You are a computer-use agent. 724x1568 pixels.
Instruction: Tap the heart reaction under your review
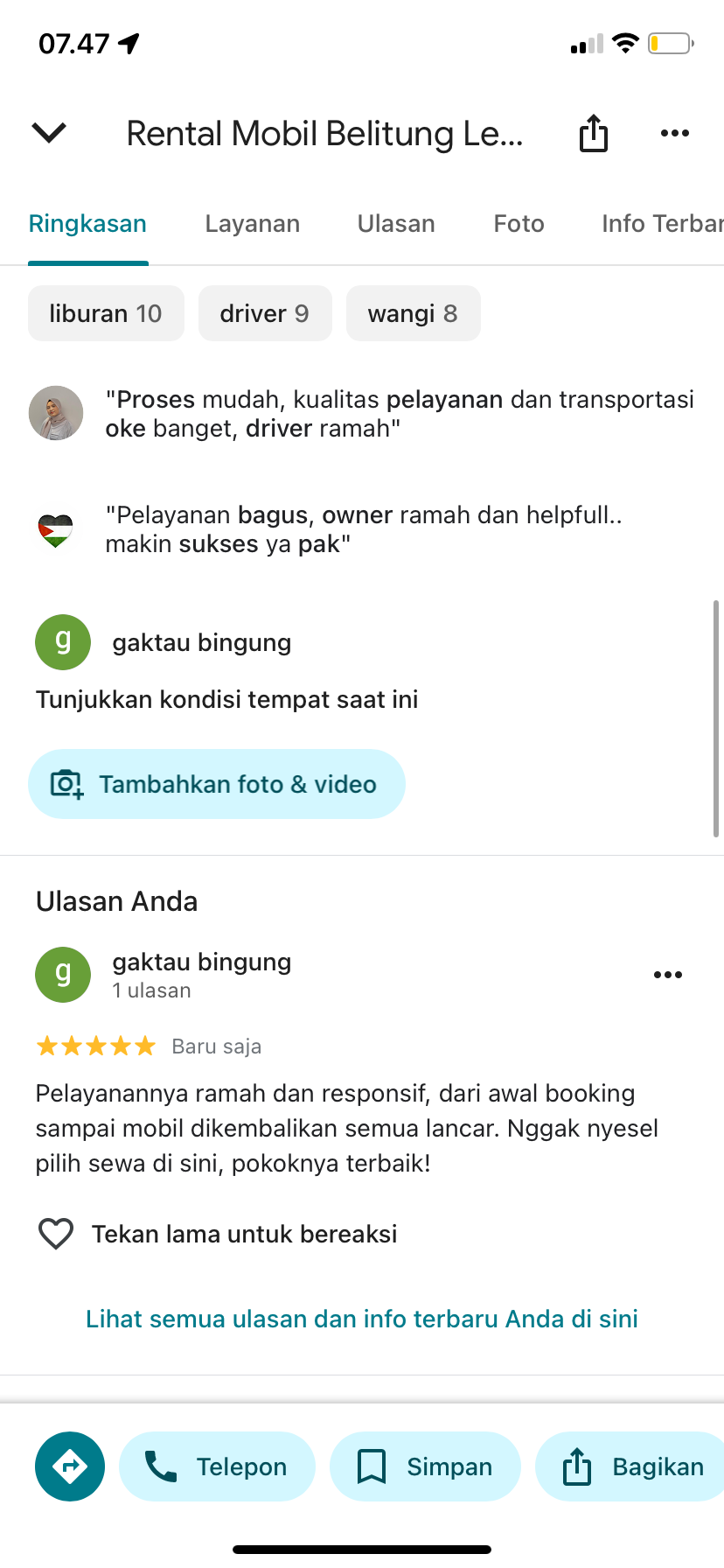pyautogui.click(x=56, y=1234)
